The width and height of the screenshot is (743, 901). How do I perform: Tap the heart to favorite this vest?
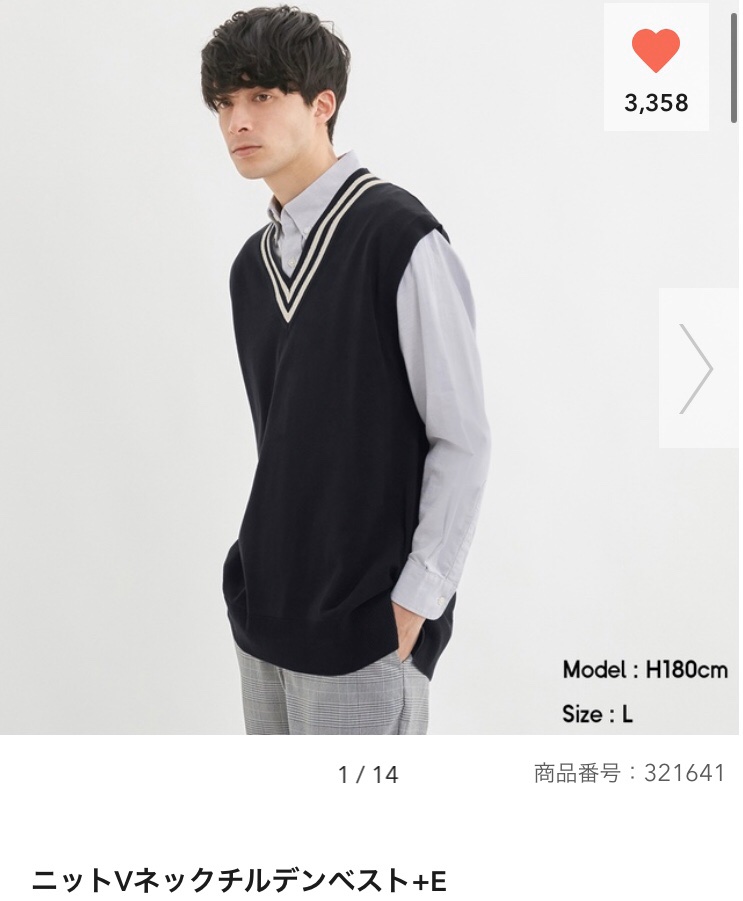pos(656,52)
